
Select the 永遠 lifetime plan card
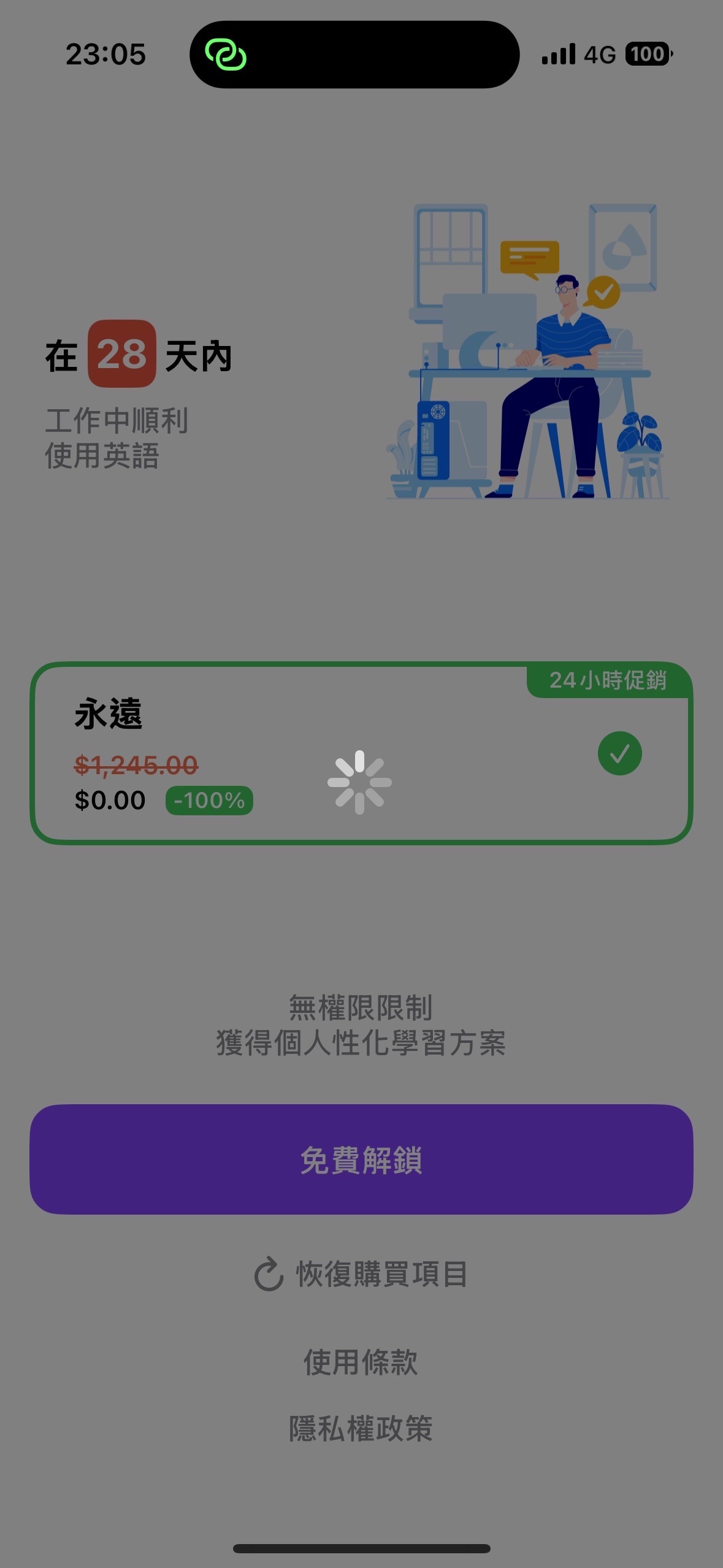(361, 753)
